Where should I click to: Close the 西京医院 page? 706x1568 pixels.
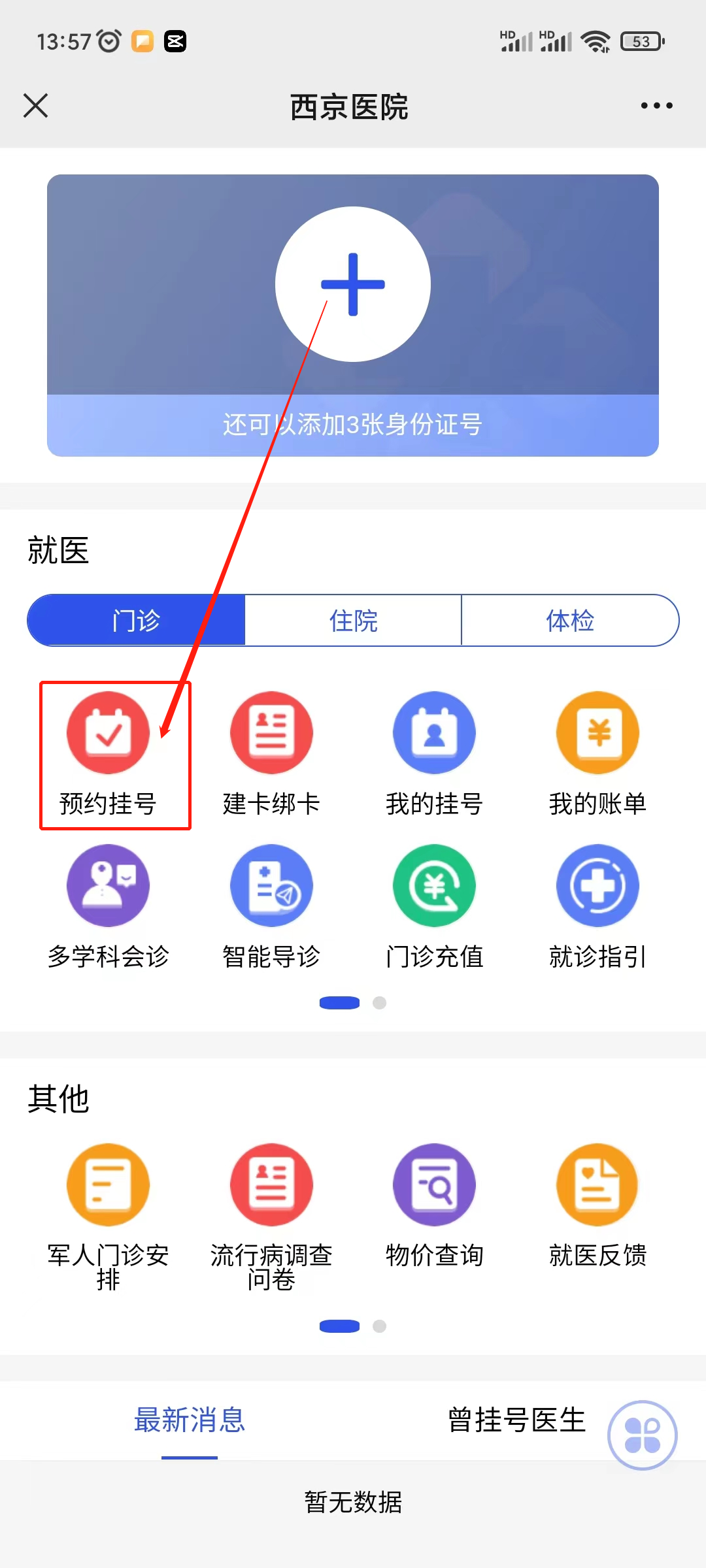click(35, 105)
